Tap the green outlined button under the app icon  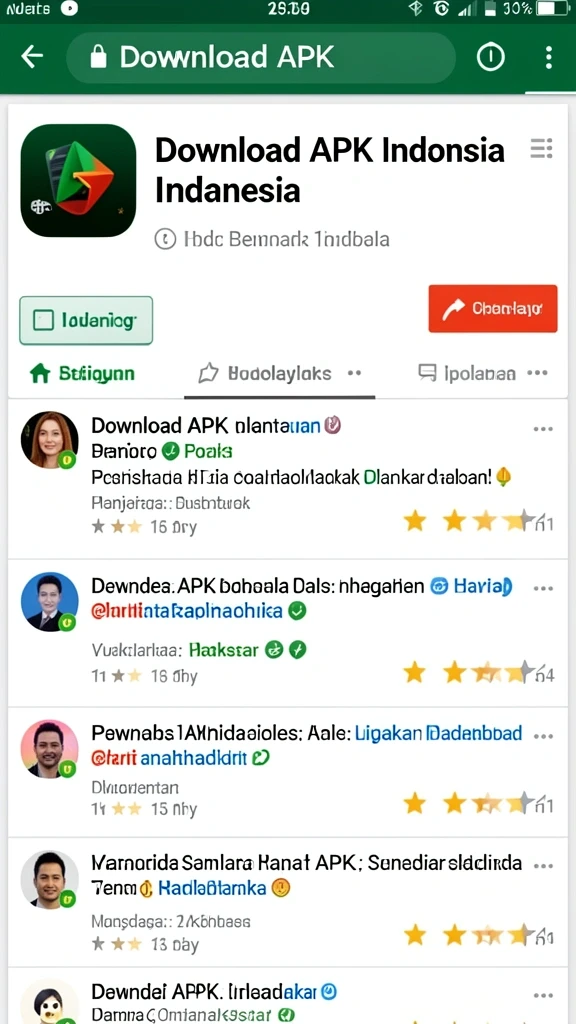(86, 320)
